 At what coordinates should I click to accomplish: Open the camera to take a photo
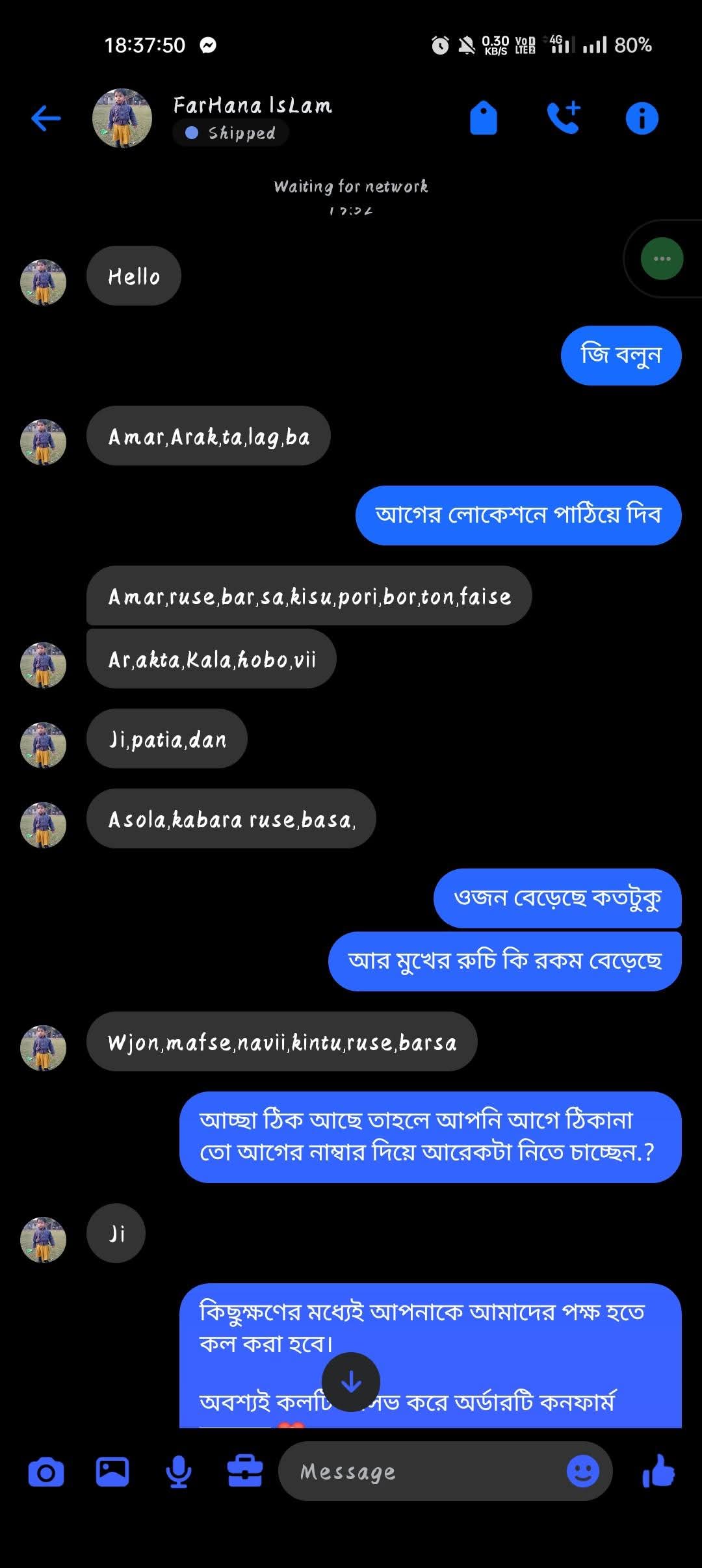(46, 1472)
